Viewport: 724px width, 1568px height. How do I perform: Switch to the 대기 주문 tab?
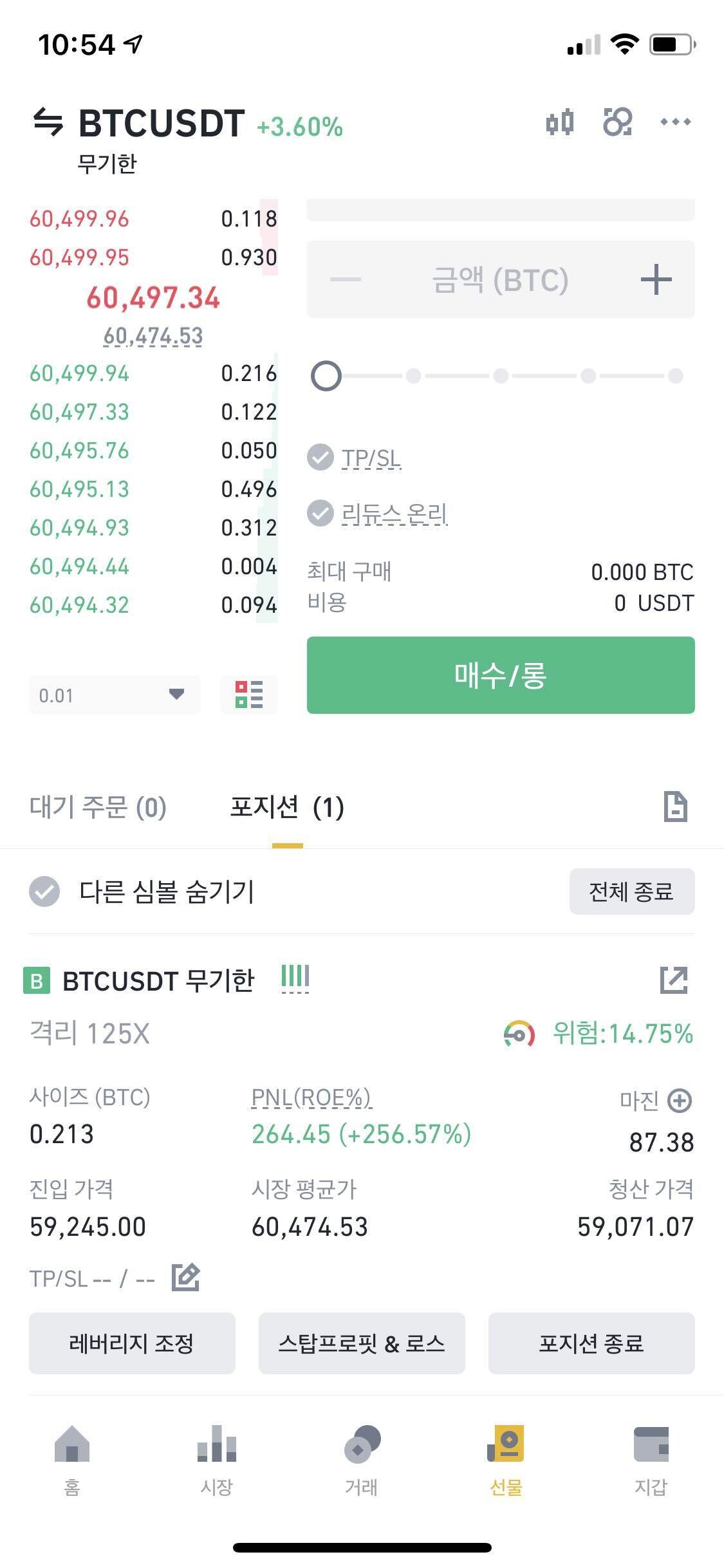click(x=98, y=807)
